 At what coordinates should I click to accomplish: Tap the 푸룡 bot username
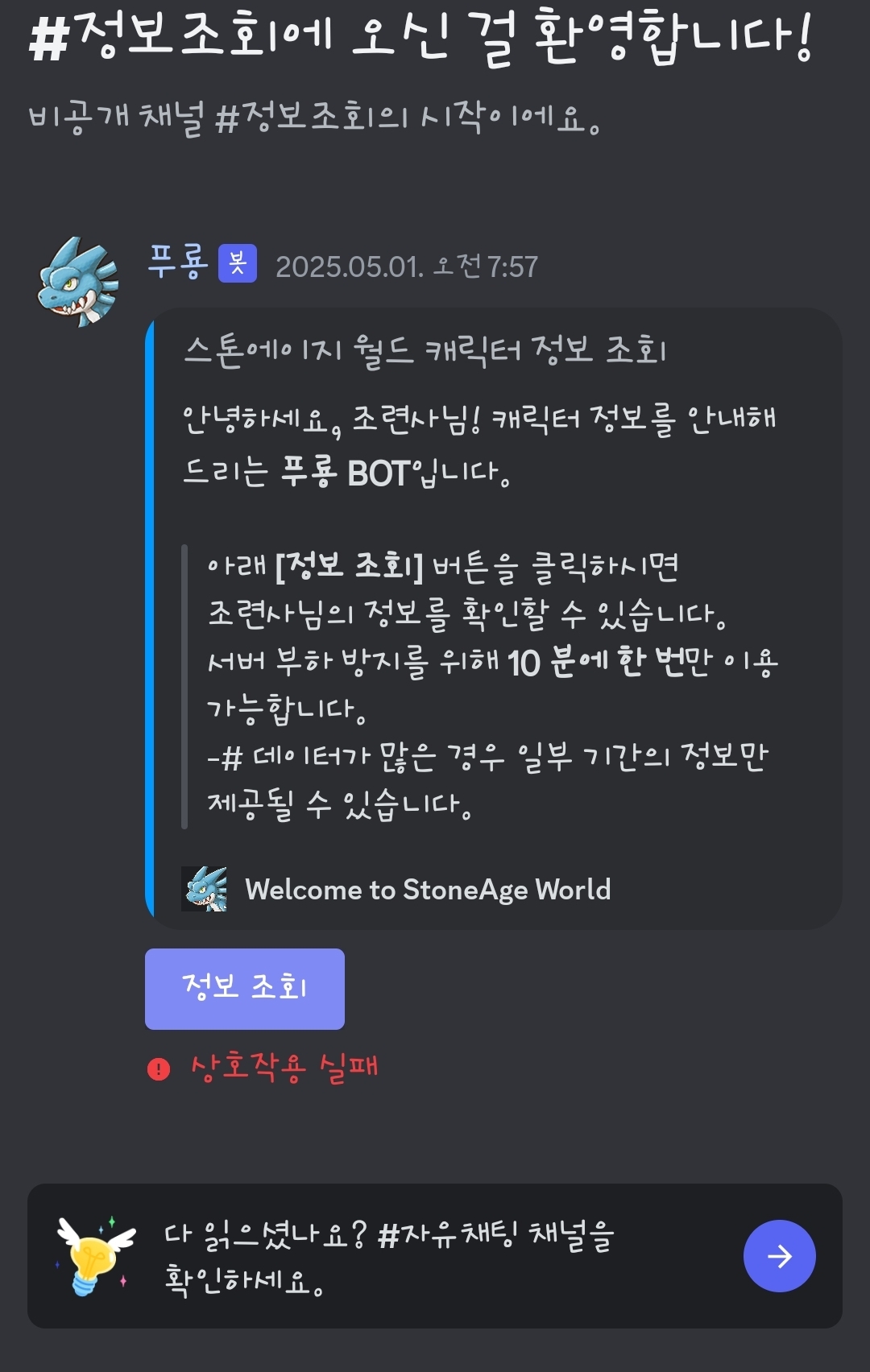pos(178,262)
